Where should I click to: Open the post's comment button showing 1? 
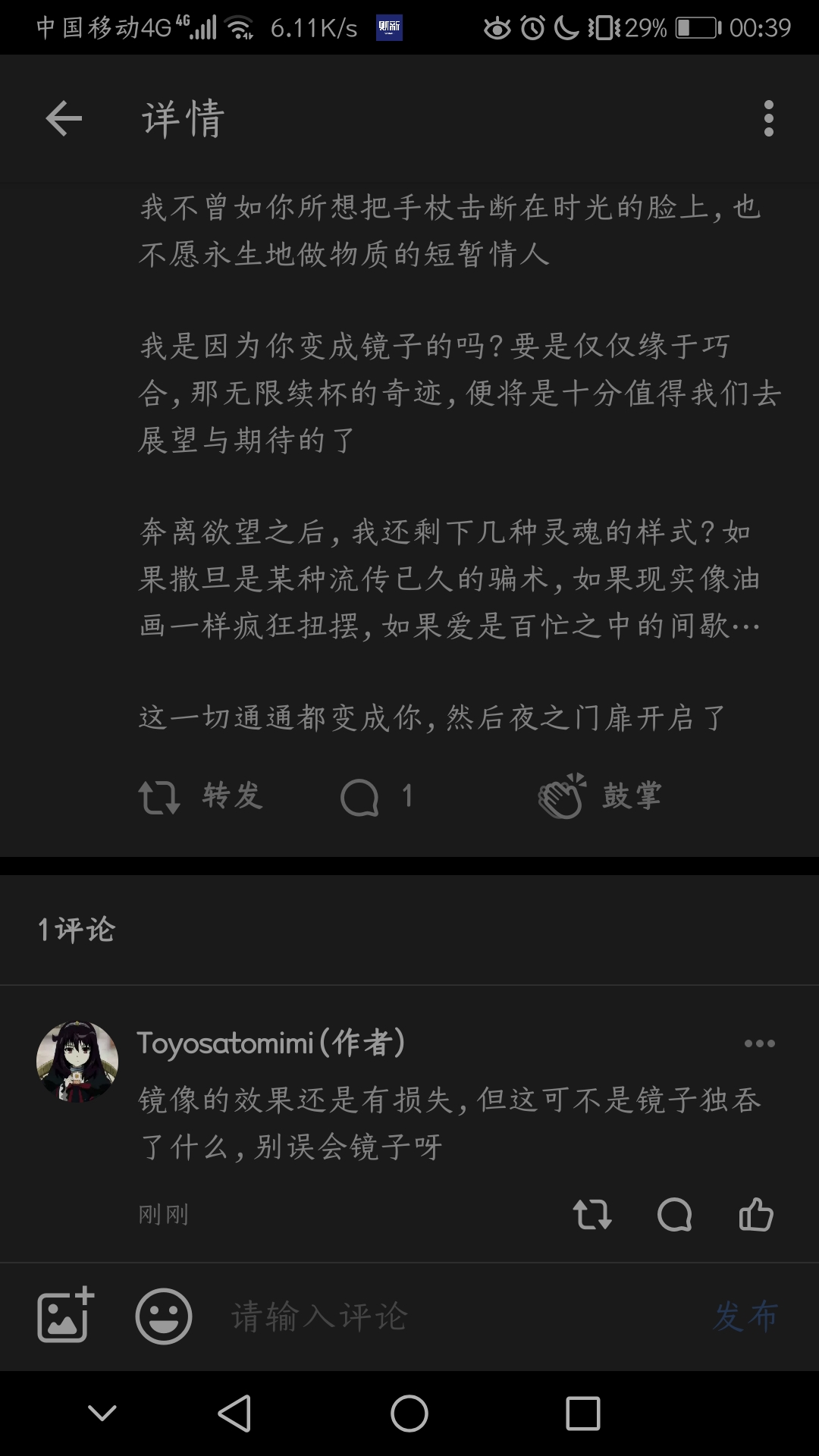pos(375,796)
